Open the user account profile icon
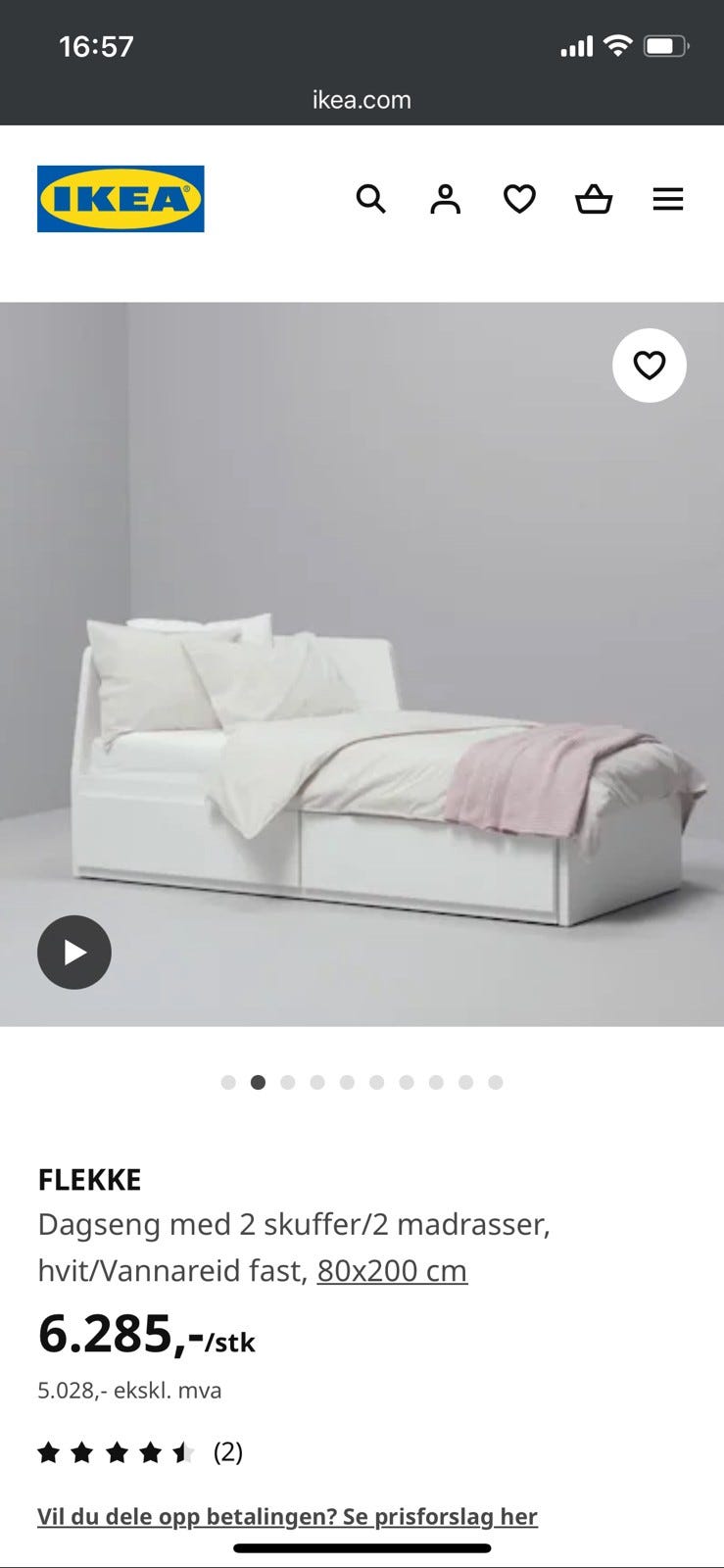The image size is (724, 1568). pyautogui.click(x=445, y=199)
